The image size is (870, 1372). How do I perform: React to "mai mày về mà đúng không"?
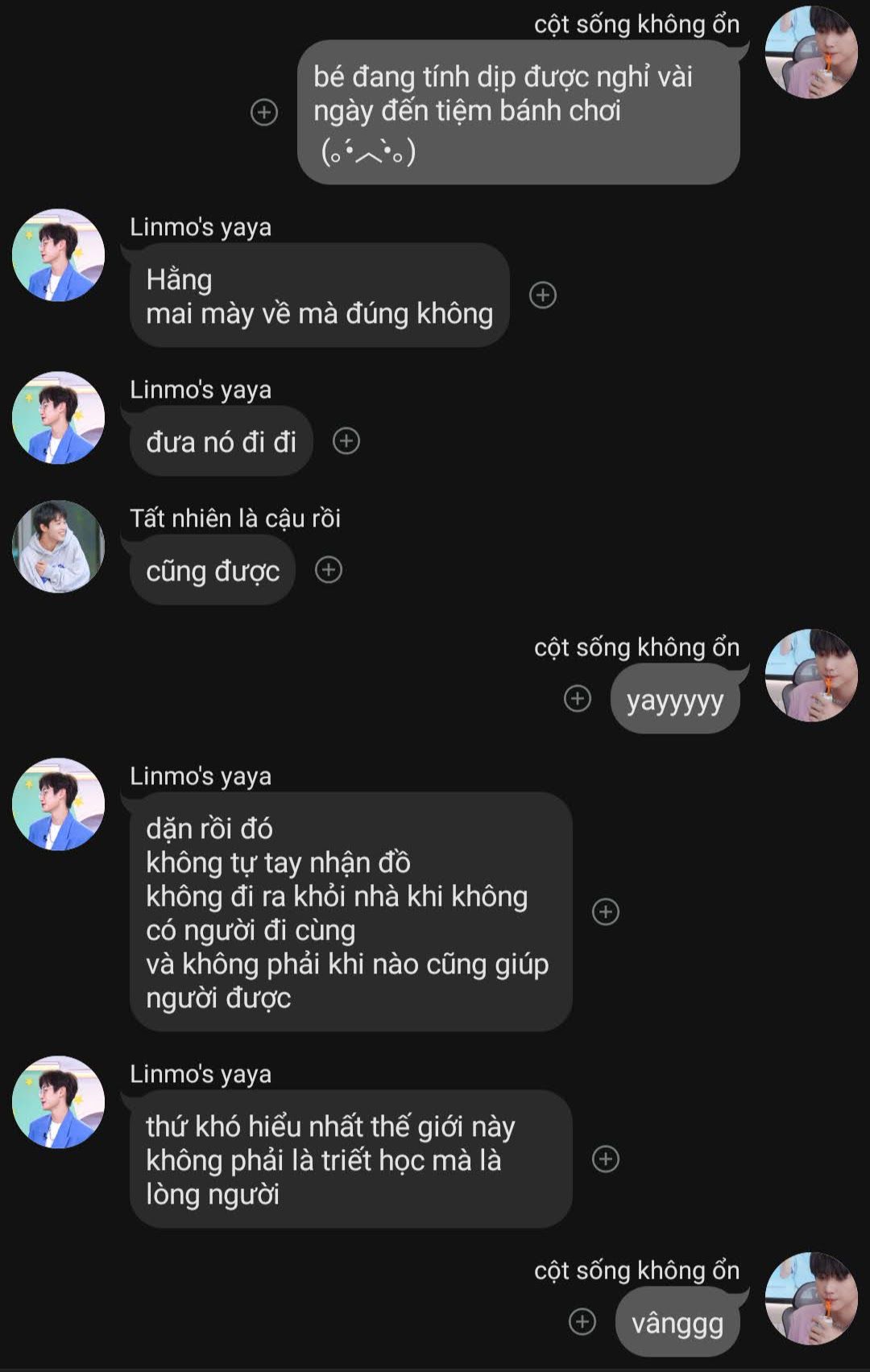[543, 295]
